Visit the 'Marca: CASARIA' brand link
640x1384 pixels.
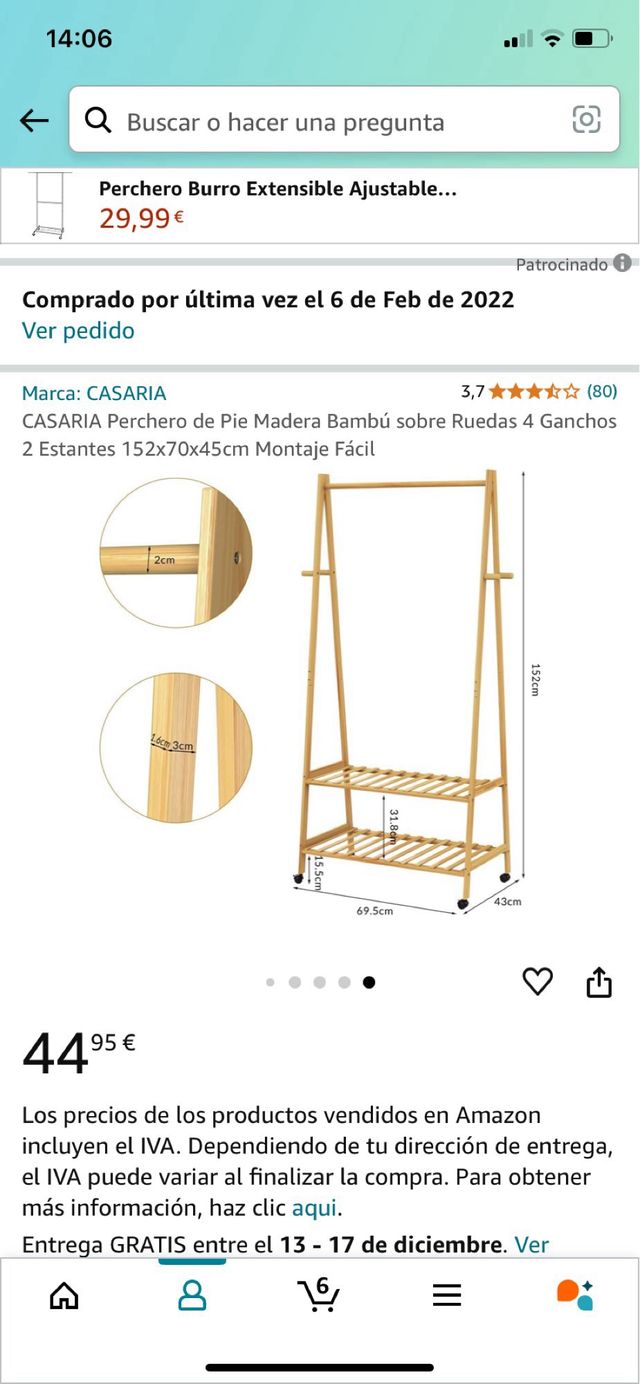click(94, 393)
